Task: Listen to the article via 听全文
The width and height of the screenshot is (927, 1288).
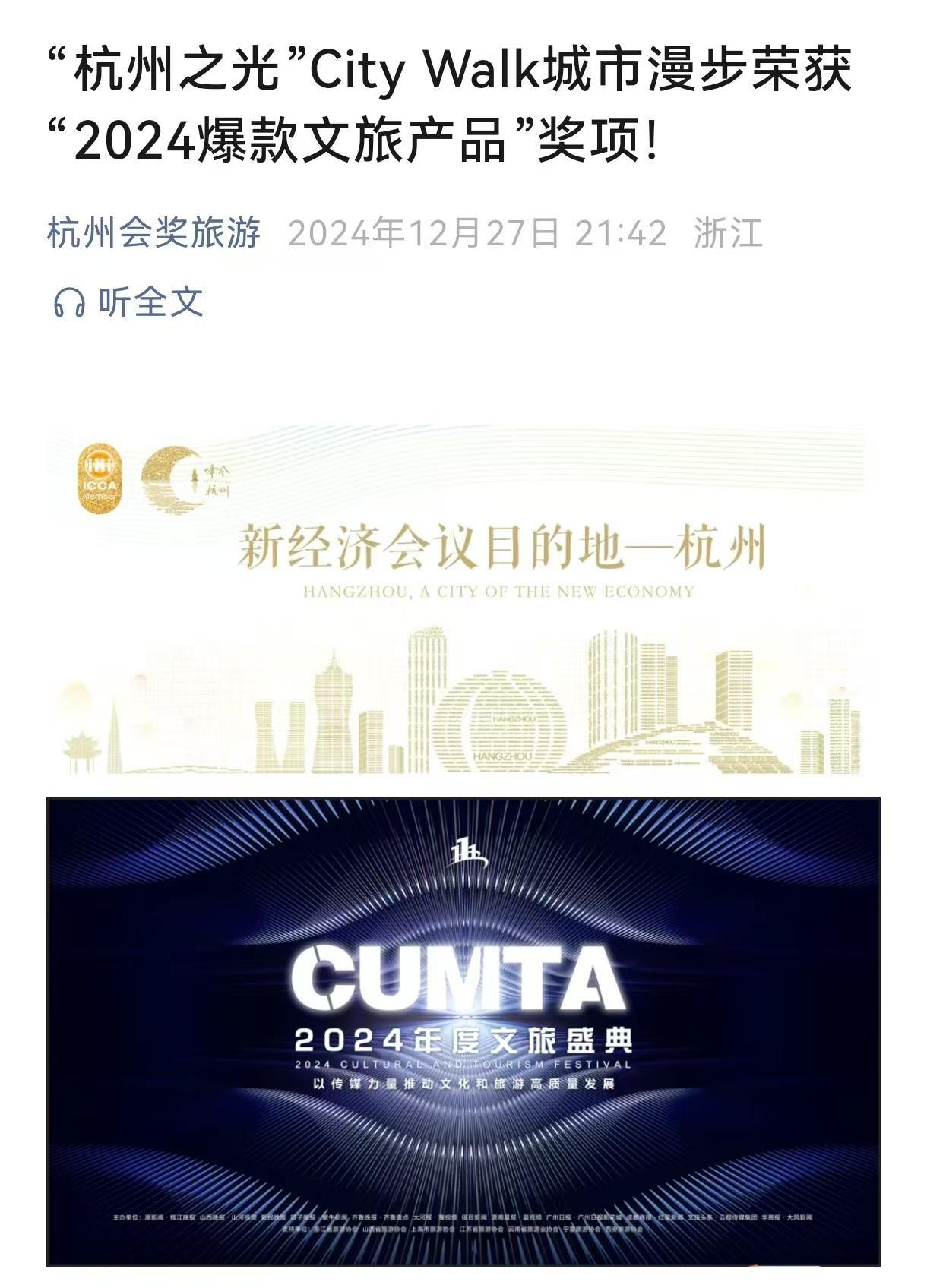Action: [129, 302]
